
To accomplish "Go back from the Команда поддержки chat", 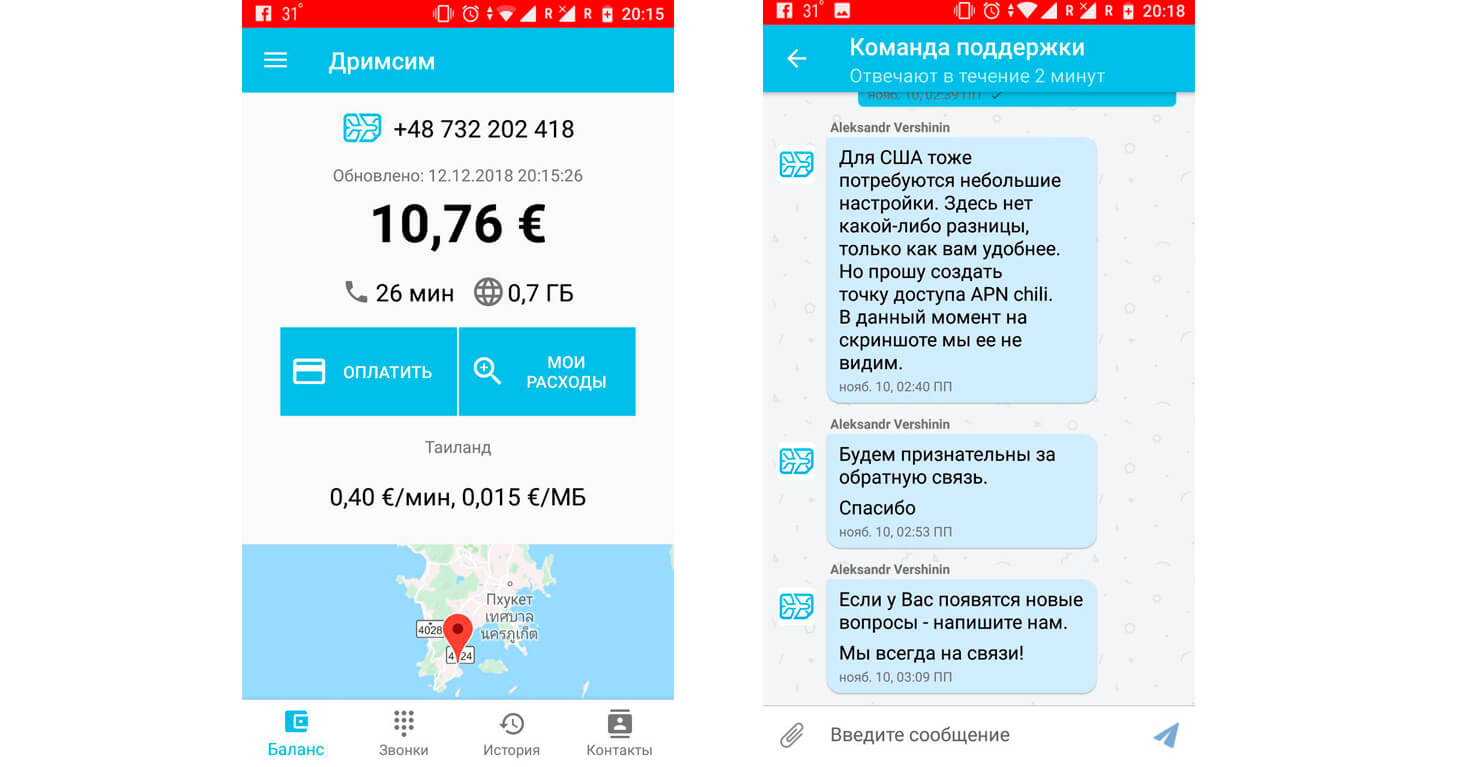I will pos(796,59).
